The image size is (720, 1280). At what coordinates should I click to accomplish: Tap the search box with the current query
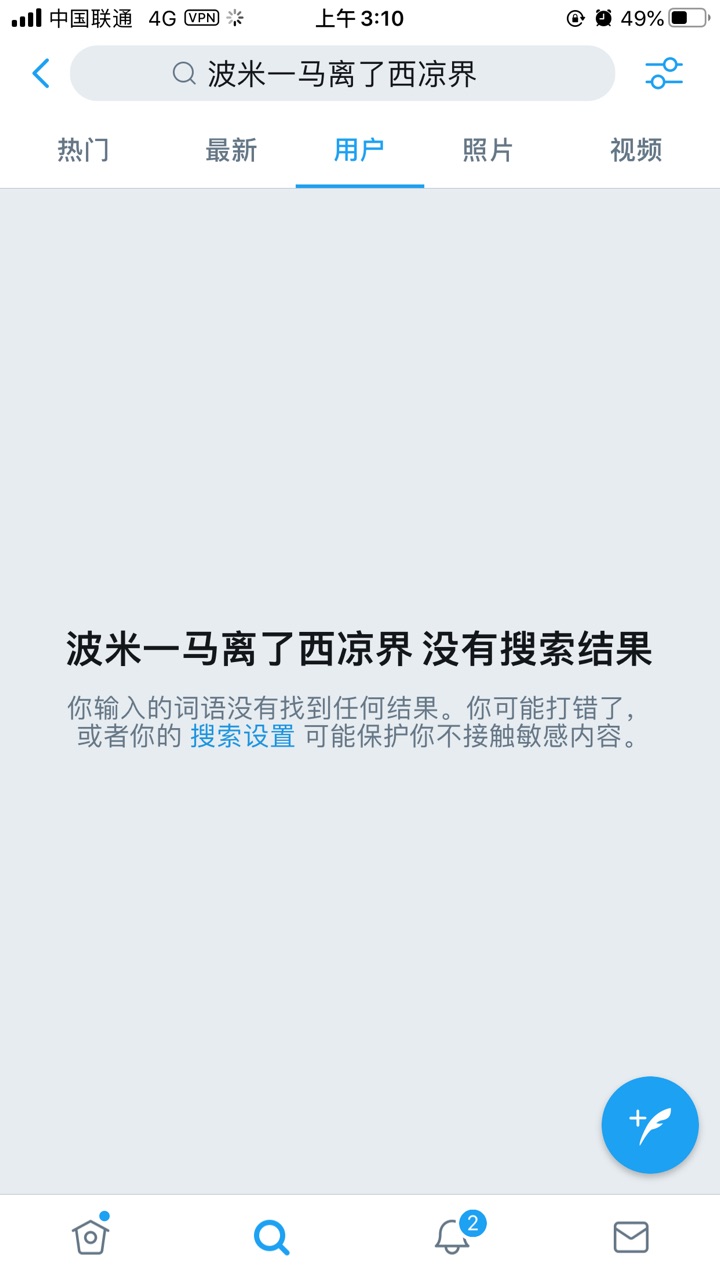point(342,73)
